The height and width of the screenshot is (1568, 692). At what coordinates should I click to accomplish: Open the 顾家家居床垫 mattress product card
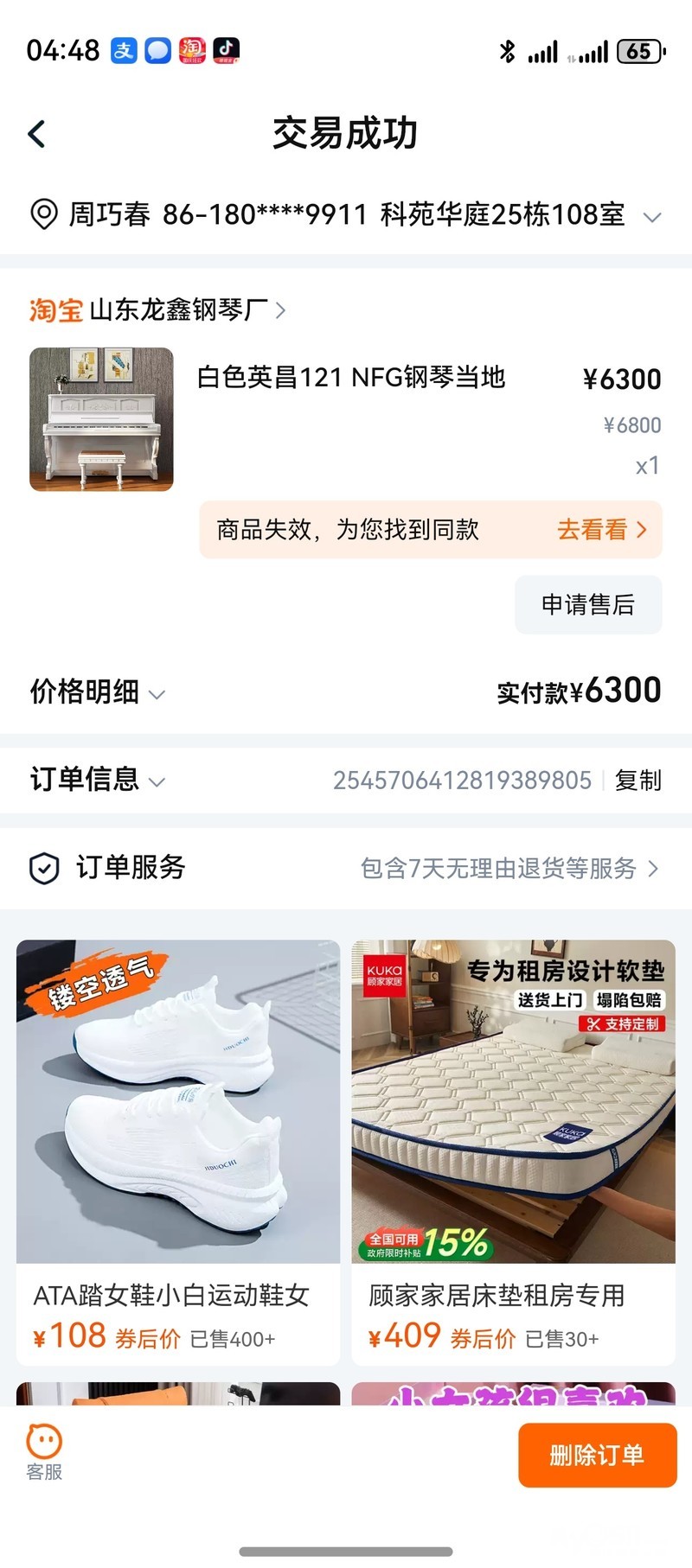[513, 1151]
